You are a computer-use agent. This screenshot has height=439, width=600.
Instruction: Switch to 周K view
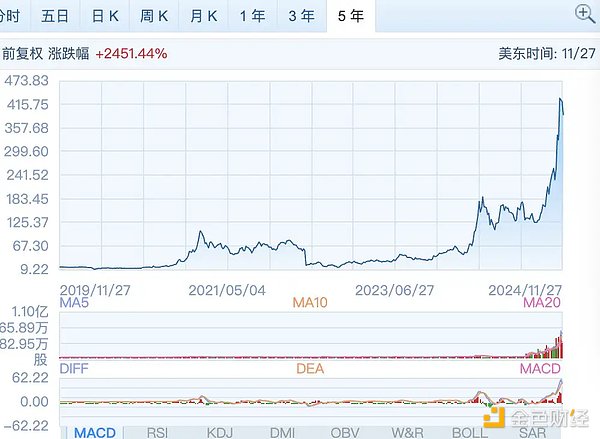click(x=155, y=15)
